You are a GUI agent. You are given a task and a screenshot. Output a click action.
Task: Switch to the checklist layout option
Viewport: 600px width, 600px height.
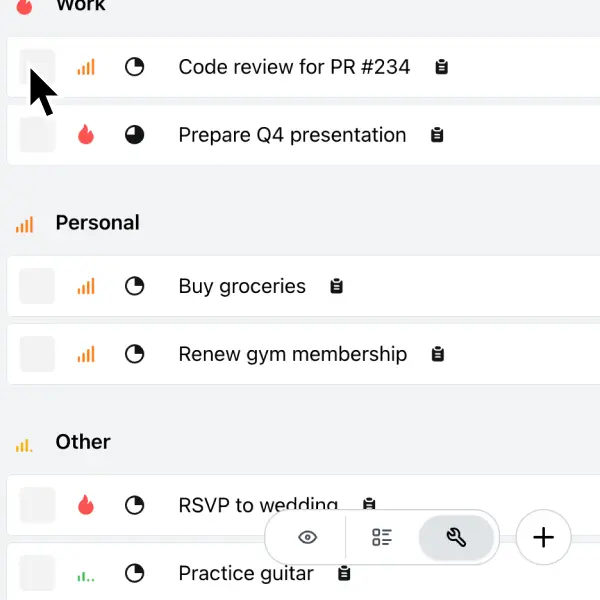(382, 538)
